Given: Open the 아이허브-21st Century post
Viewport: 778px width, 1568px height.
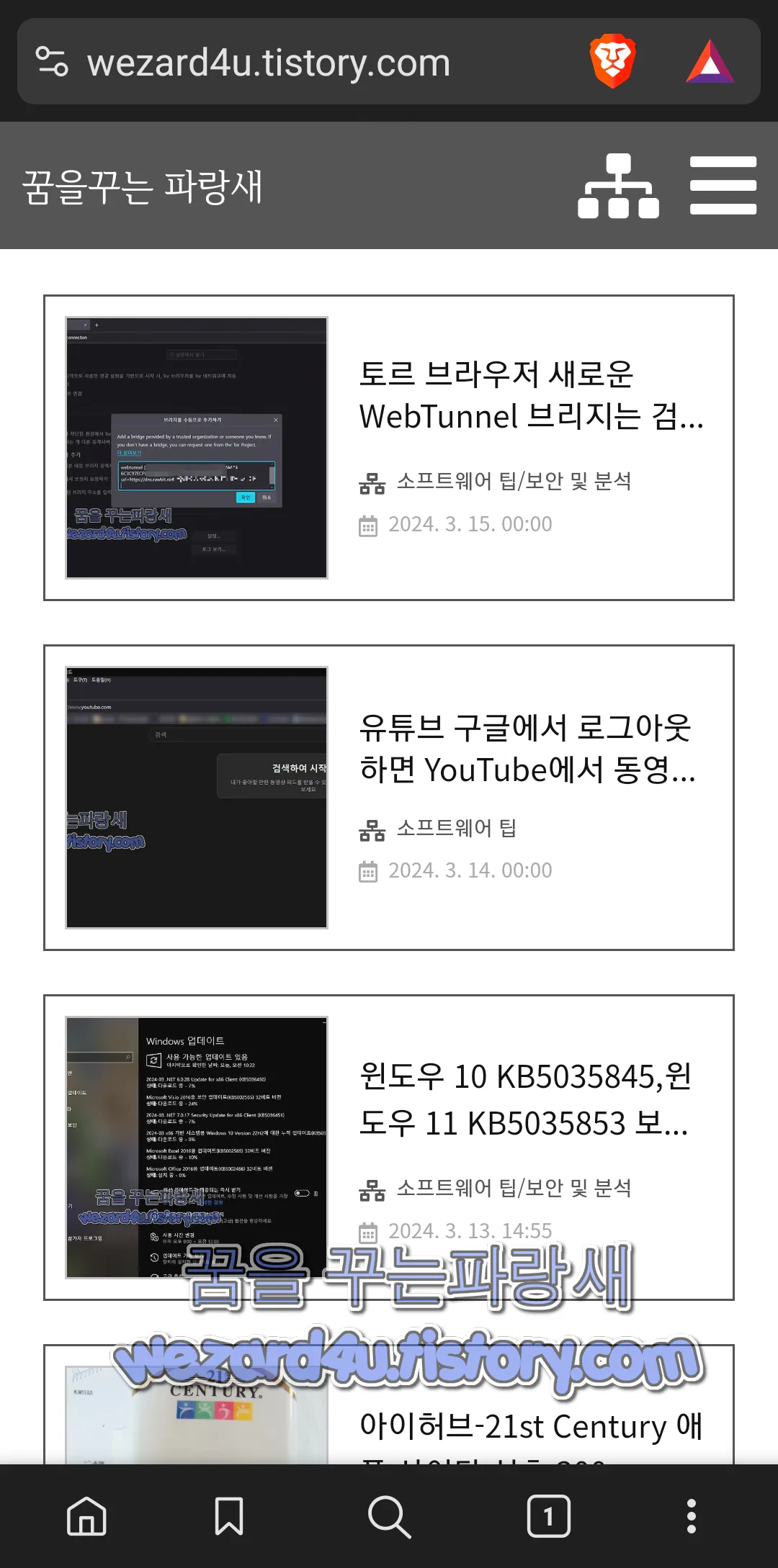Looking at the screenshot, I should pyautogui.click(x=532, y=1427).
